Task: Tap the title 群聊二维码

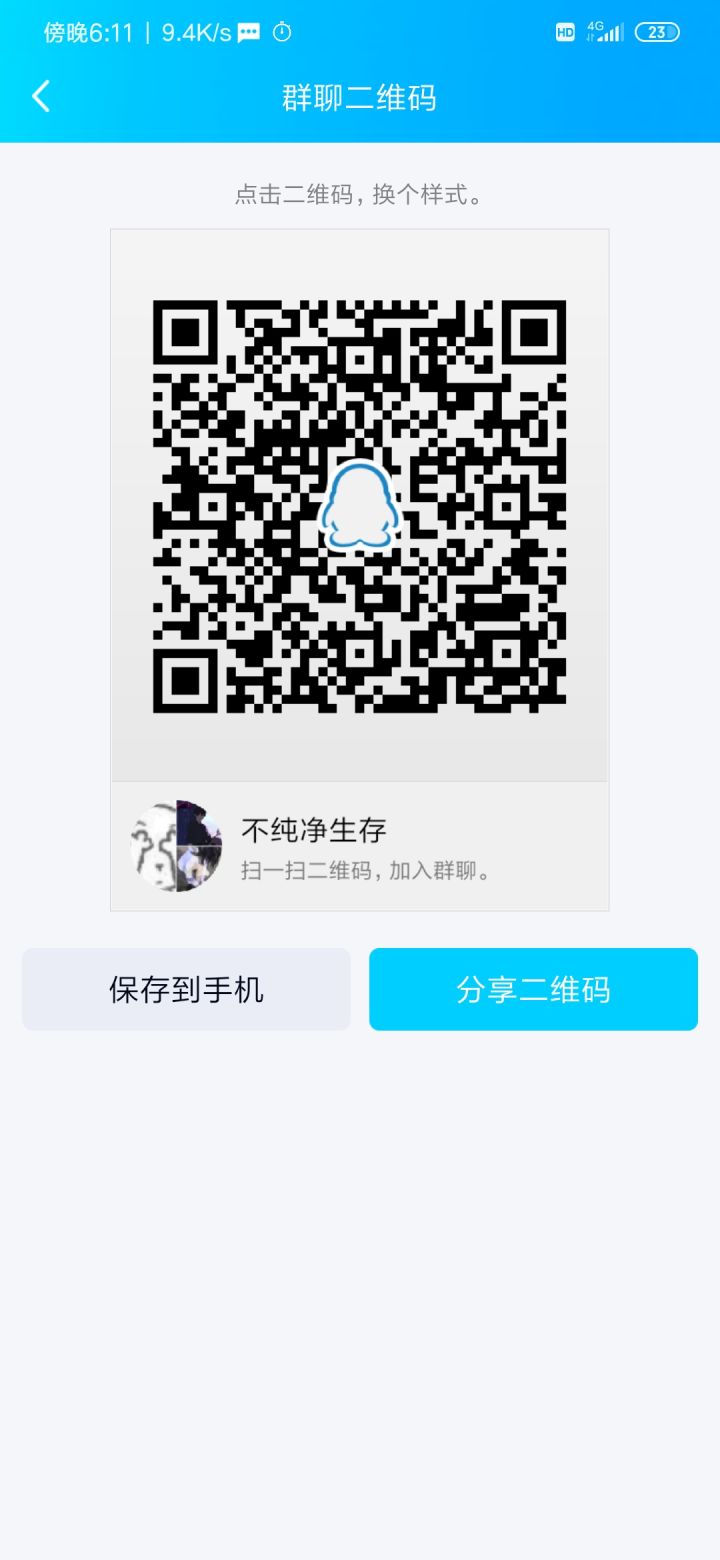Action: point(360,96)
